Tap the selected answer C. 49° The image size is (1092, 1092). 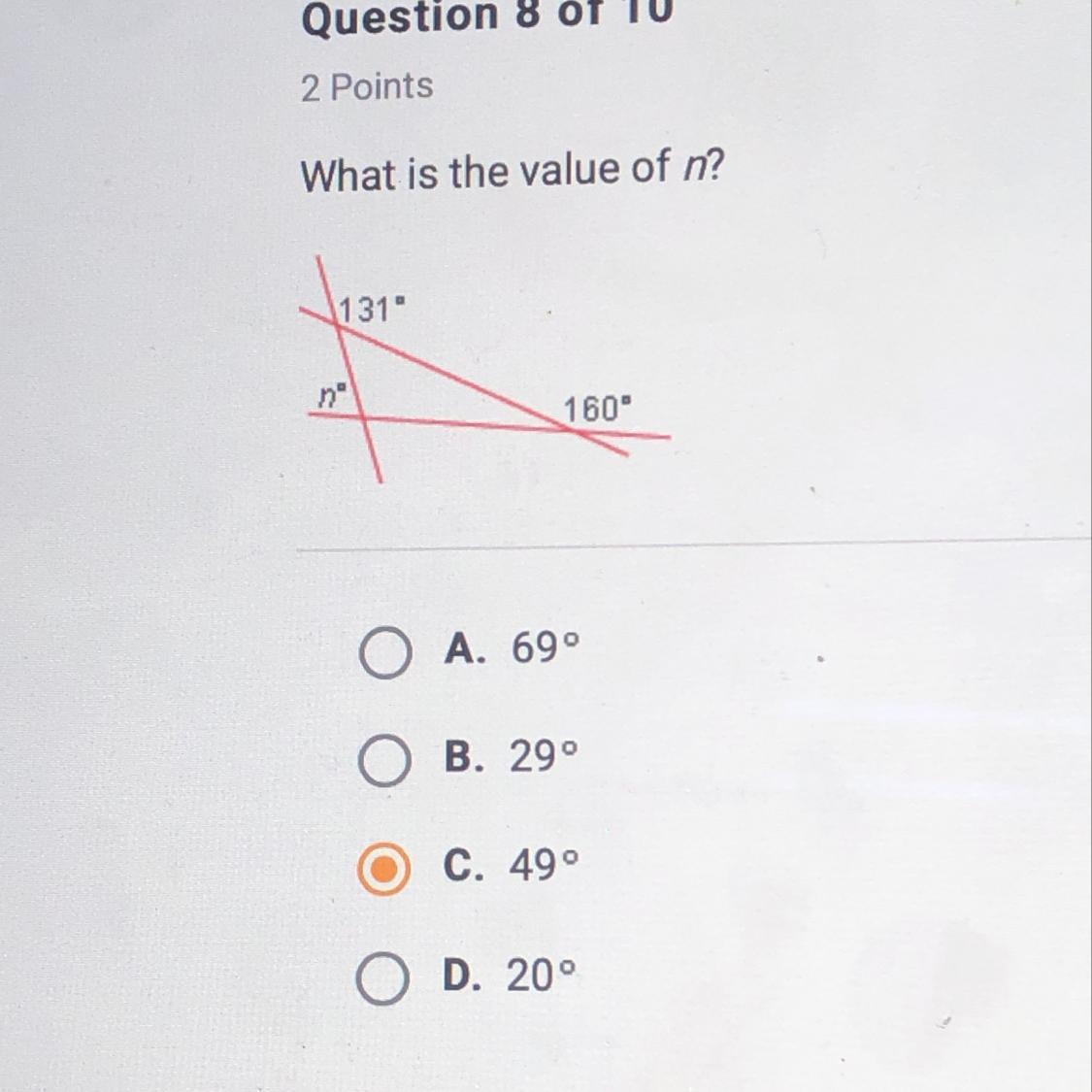coord(383,870)
